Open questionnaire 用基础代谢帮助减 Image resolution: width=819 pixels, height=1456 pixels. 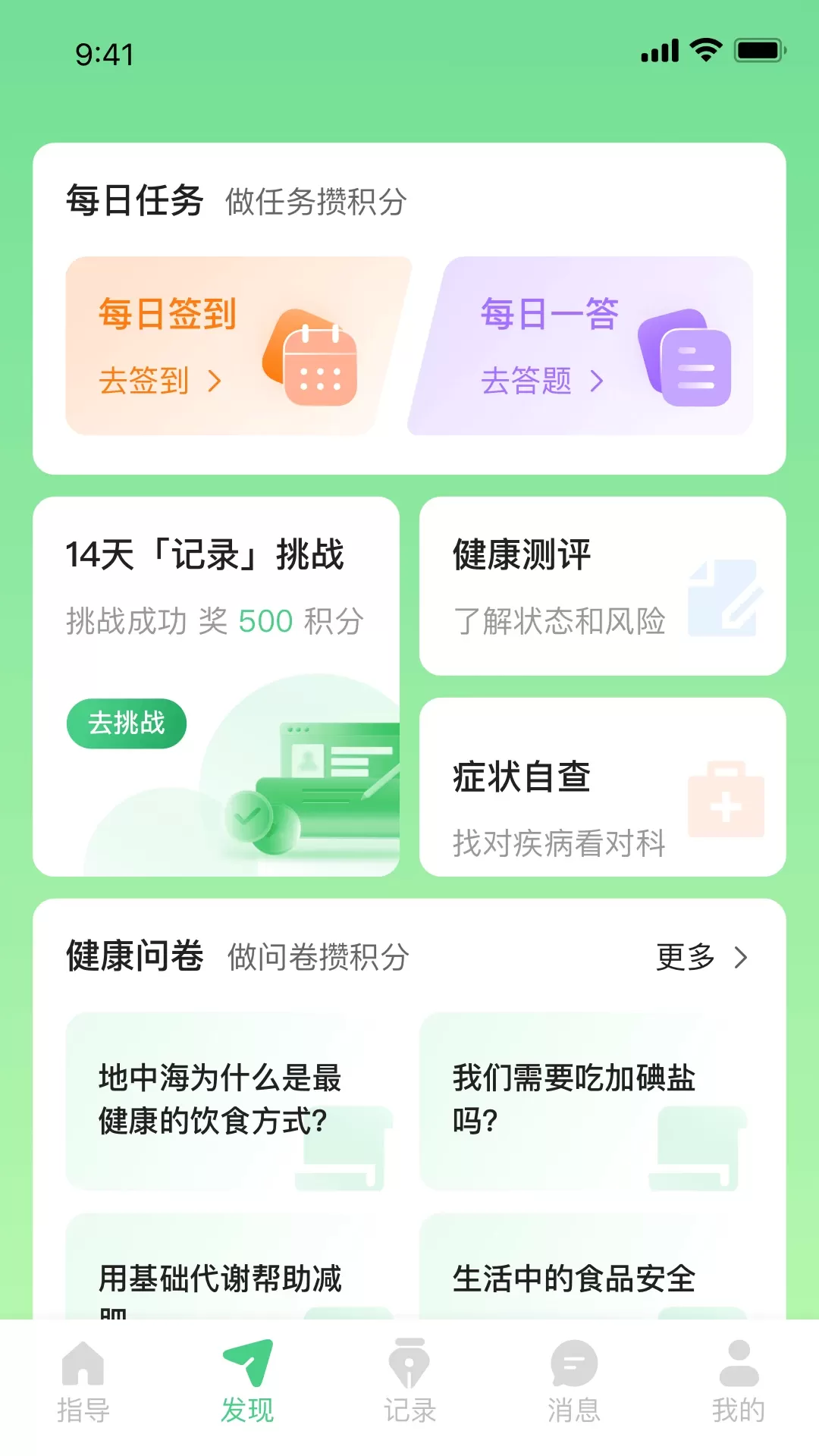(x=229, y=1274)
